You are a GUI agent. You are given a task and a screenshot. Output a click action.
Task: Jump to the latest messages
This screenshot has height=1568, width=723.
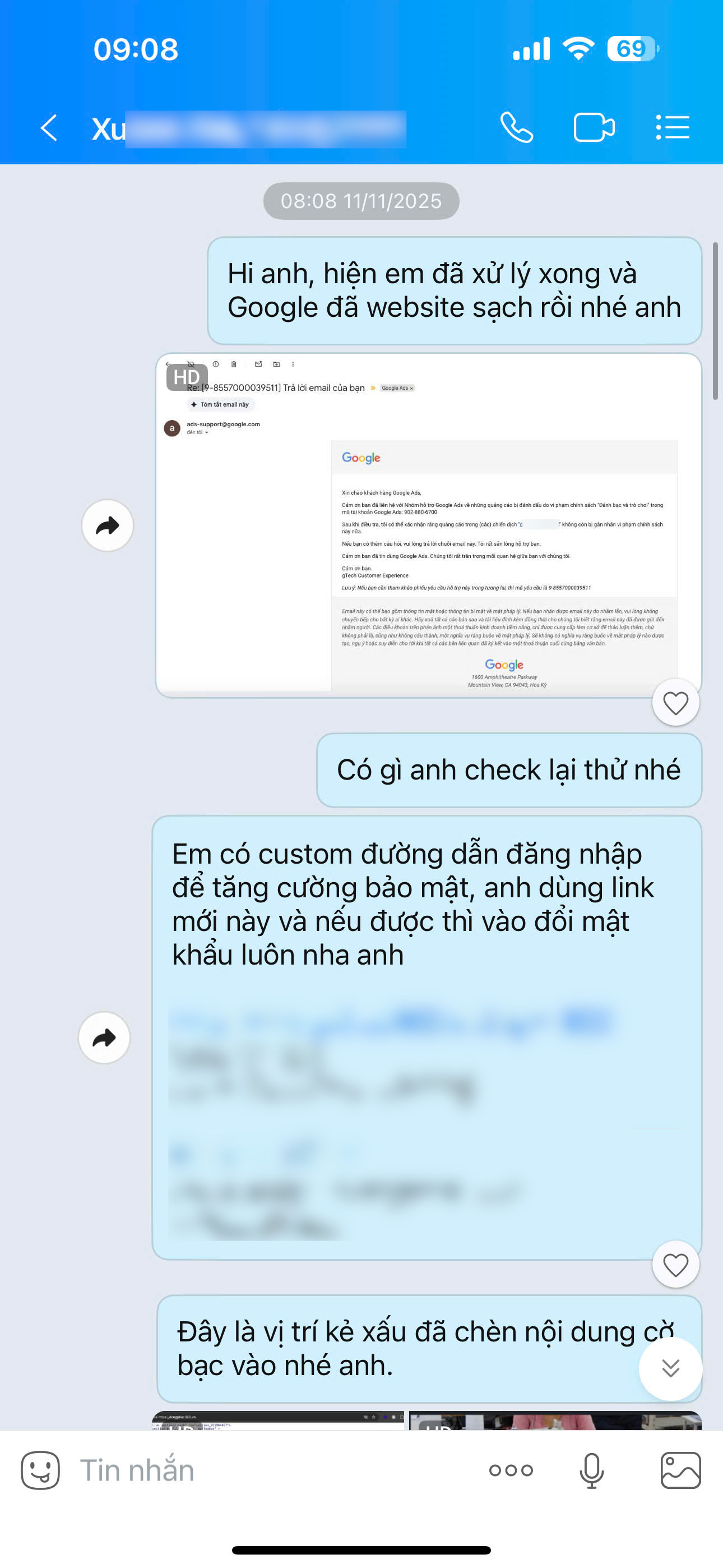(670, 1368)
